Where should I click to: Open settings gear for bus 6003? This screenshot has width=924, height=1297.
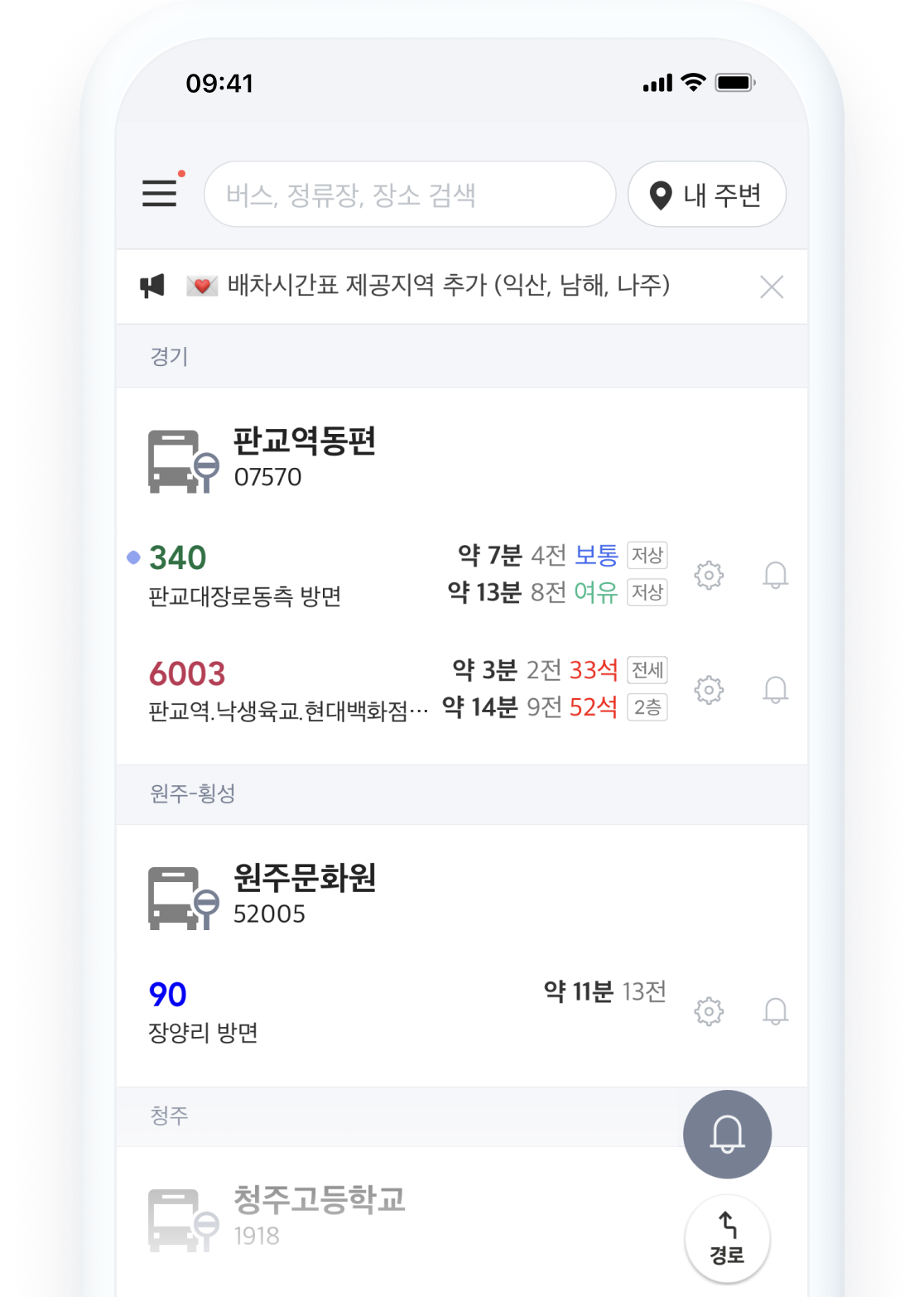[709, 689]
